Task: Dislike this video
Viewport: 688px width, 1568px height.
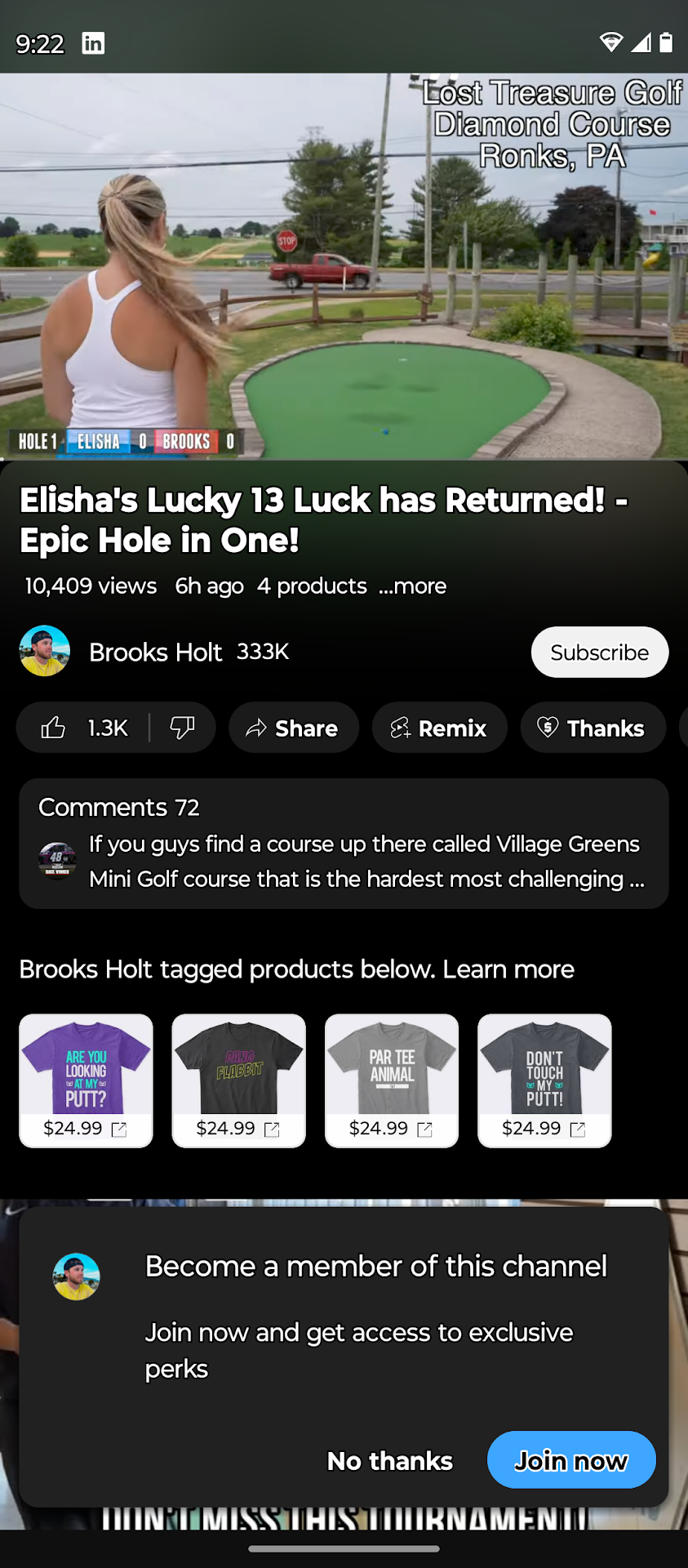Action: 182,728
